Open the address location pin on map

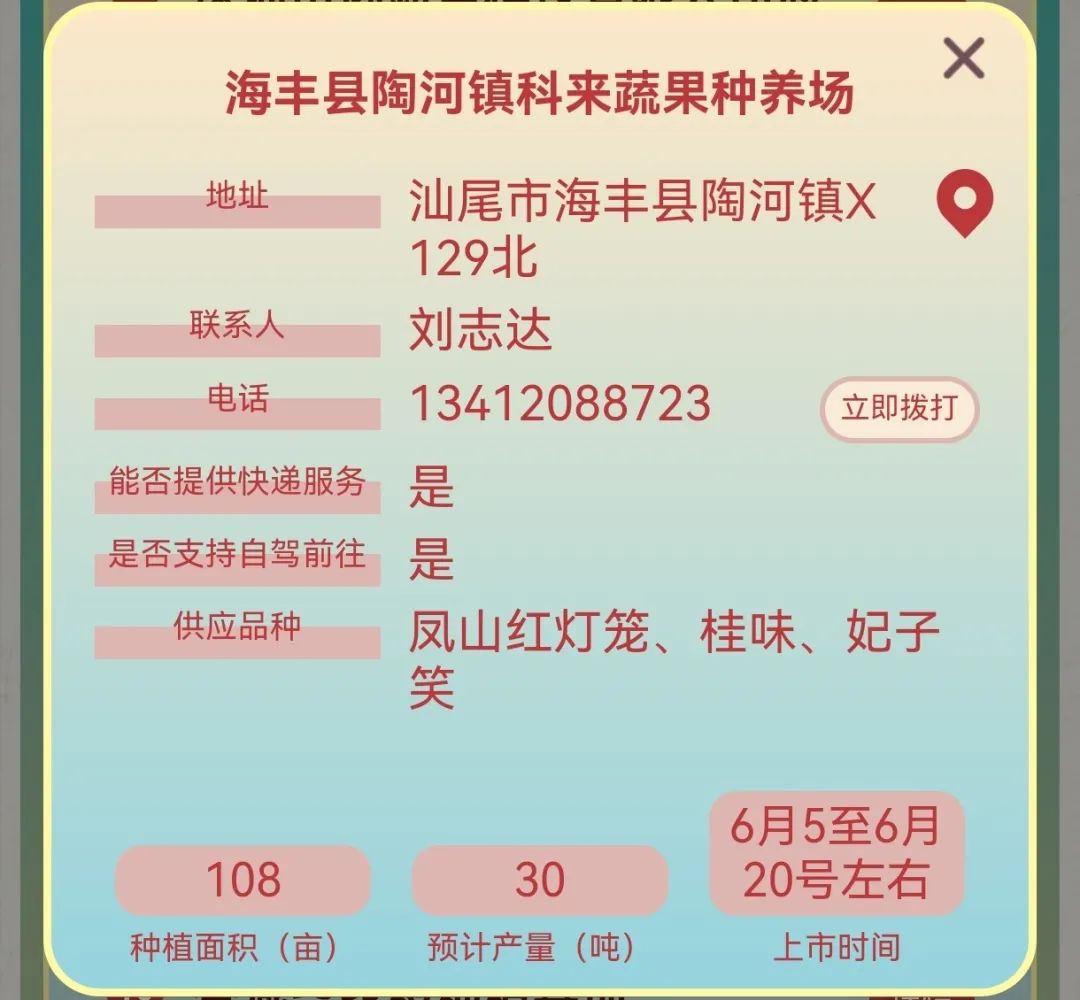pos(964,202)
